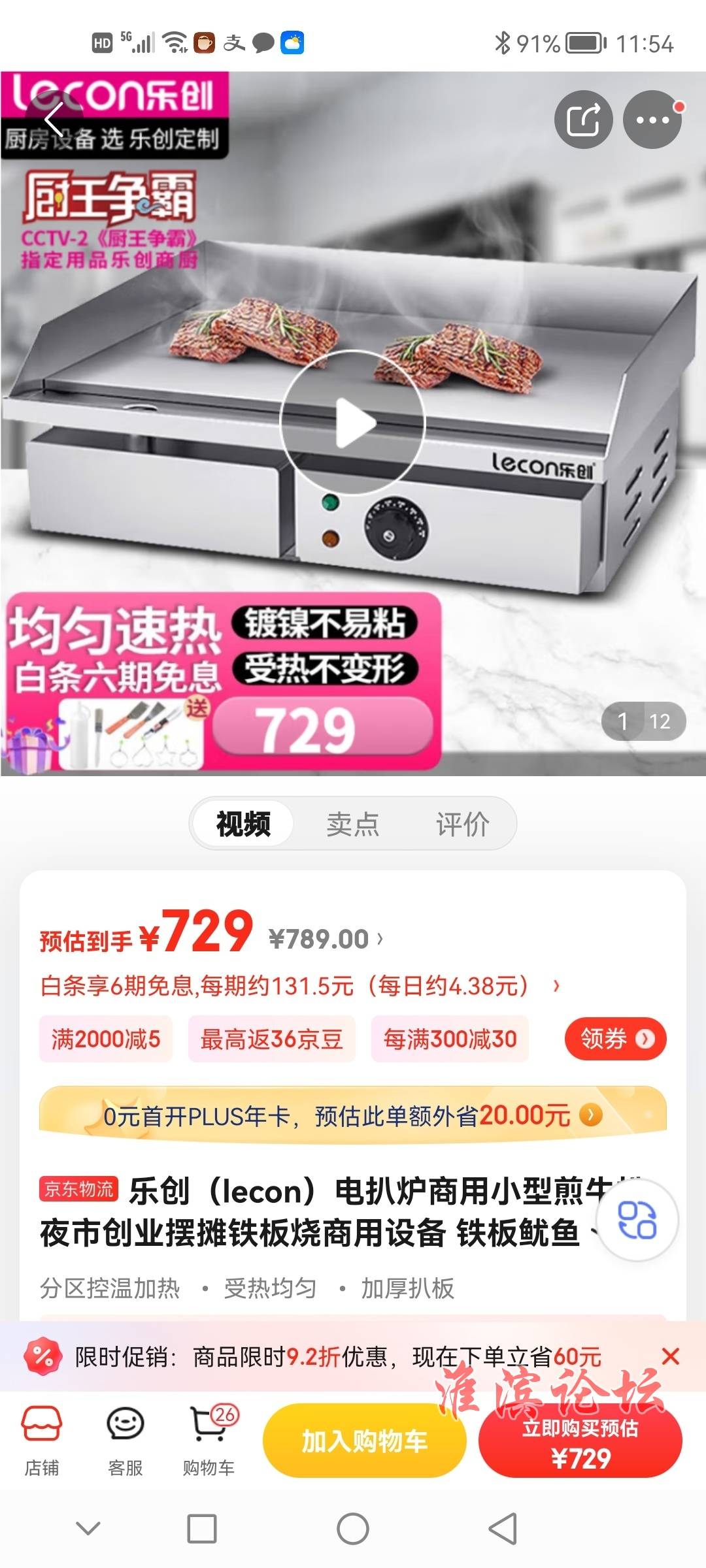706x1568 pixels.
Task: Share this product
Action: pyautogui.click(x=583, y=120)
